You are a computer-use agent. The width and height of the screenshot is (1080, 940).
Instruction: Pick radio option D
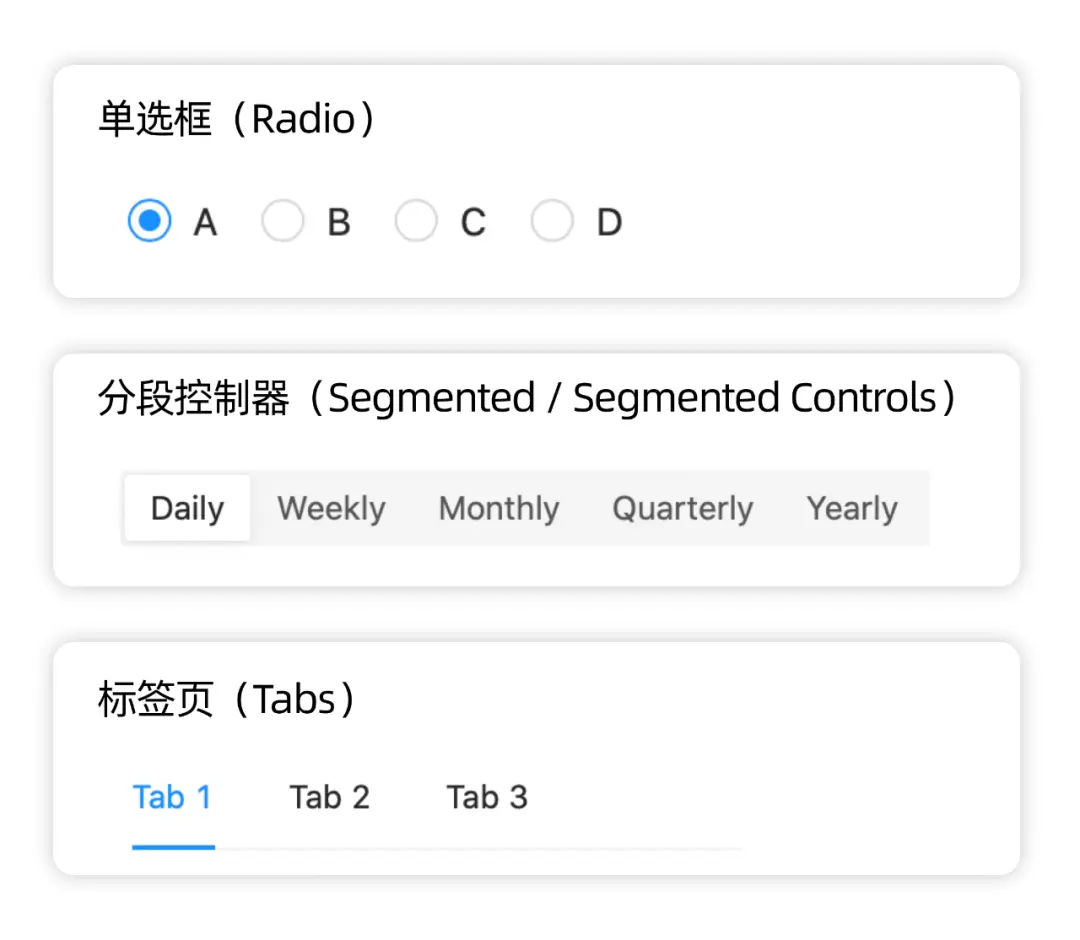pyautogui.click(x=551, y=221)
